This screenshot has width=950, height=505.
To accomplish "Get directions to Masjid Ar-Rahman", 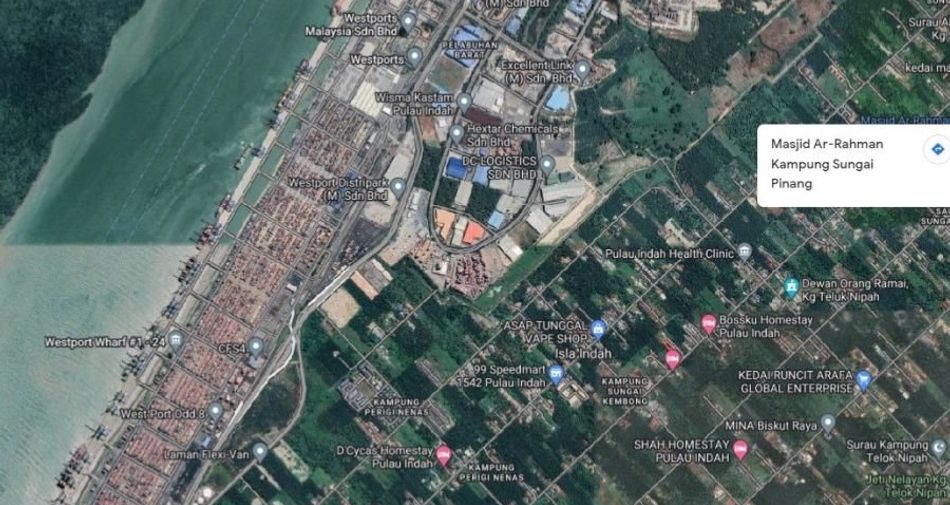I will point(937,150).
